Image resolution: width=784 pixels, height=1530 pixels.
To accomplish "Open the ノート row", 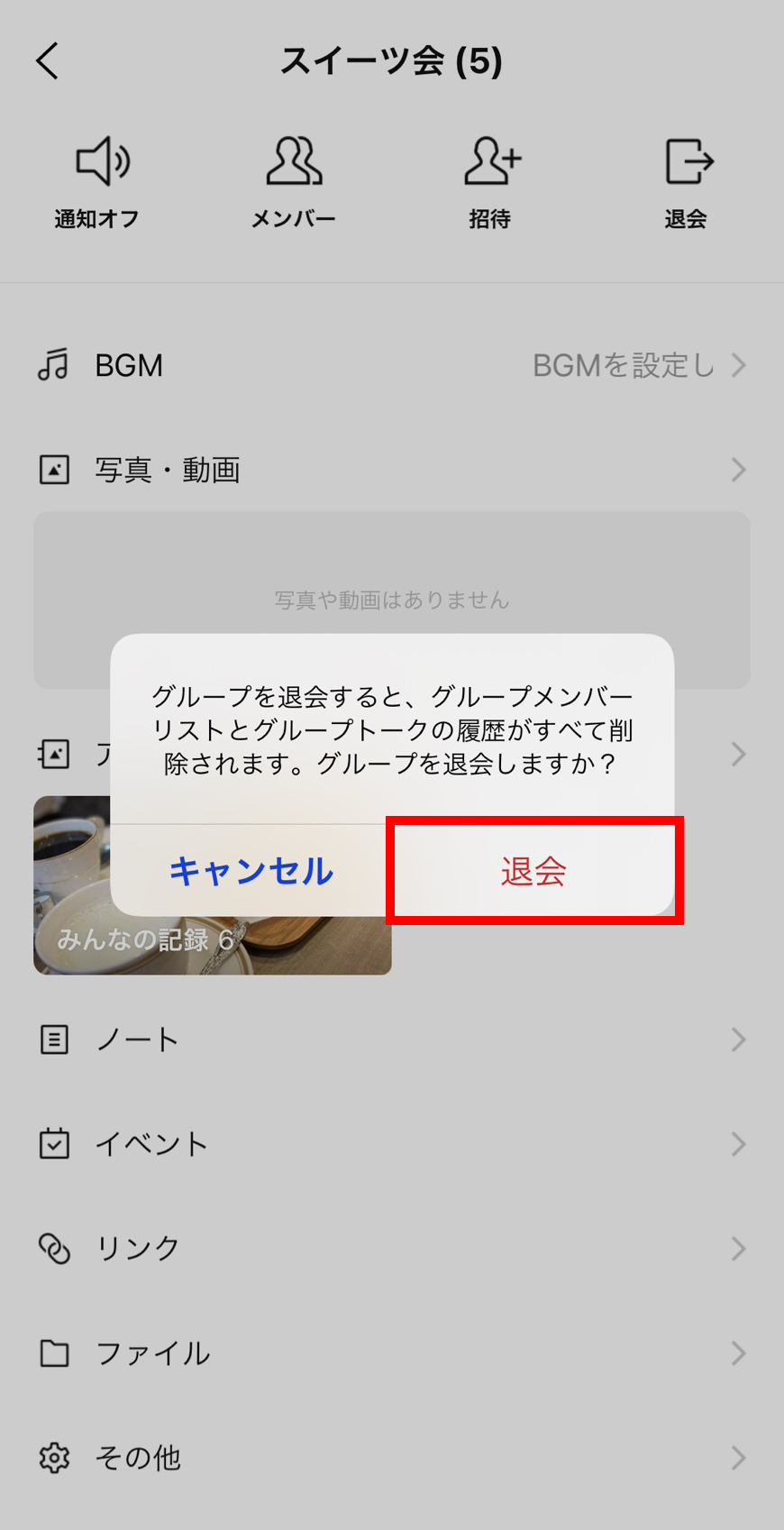I will point(392,1040).
